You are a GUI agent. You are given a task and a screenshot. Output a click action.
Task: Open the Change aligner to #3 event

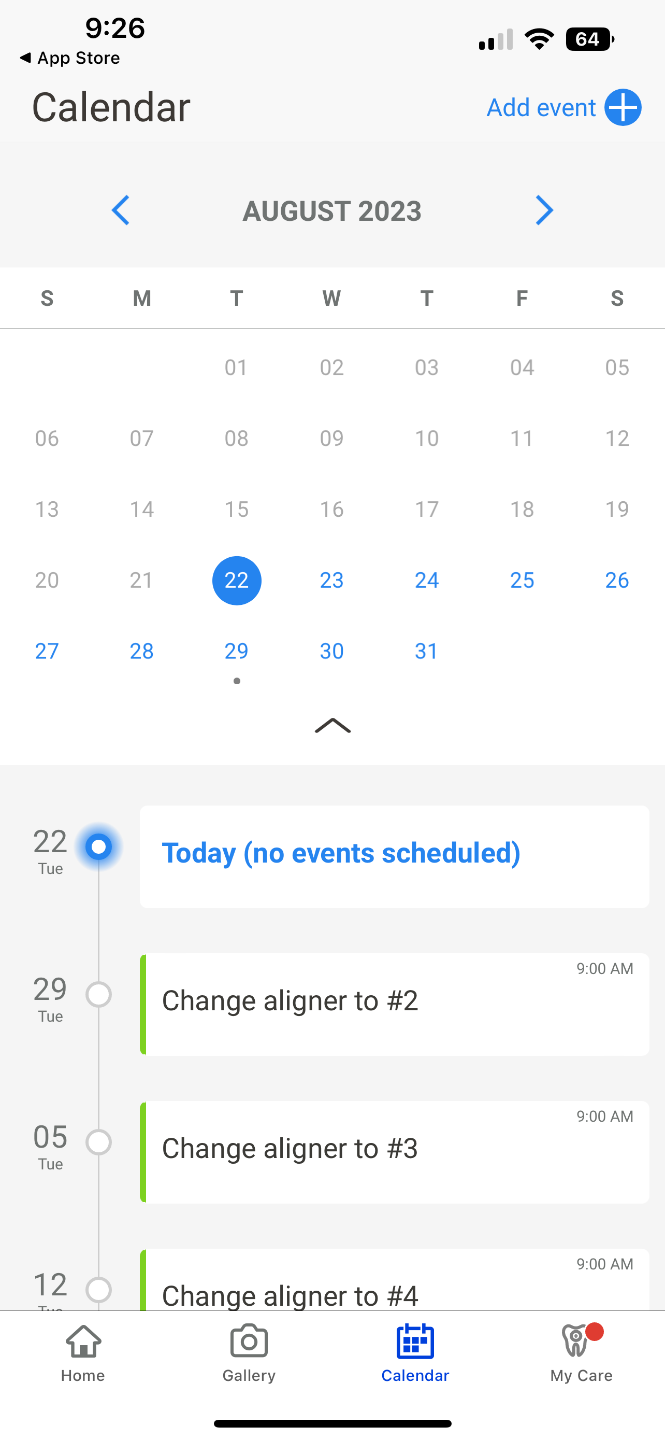point(394,1152)
